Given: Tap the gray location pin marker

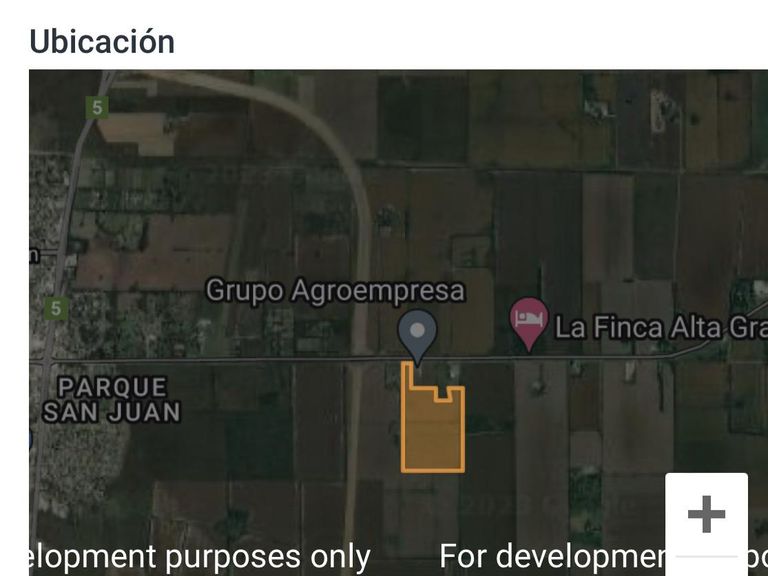Looking at the screenshot, I should [418, 334].
